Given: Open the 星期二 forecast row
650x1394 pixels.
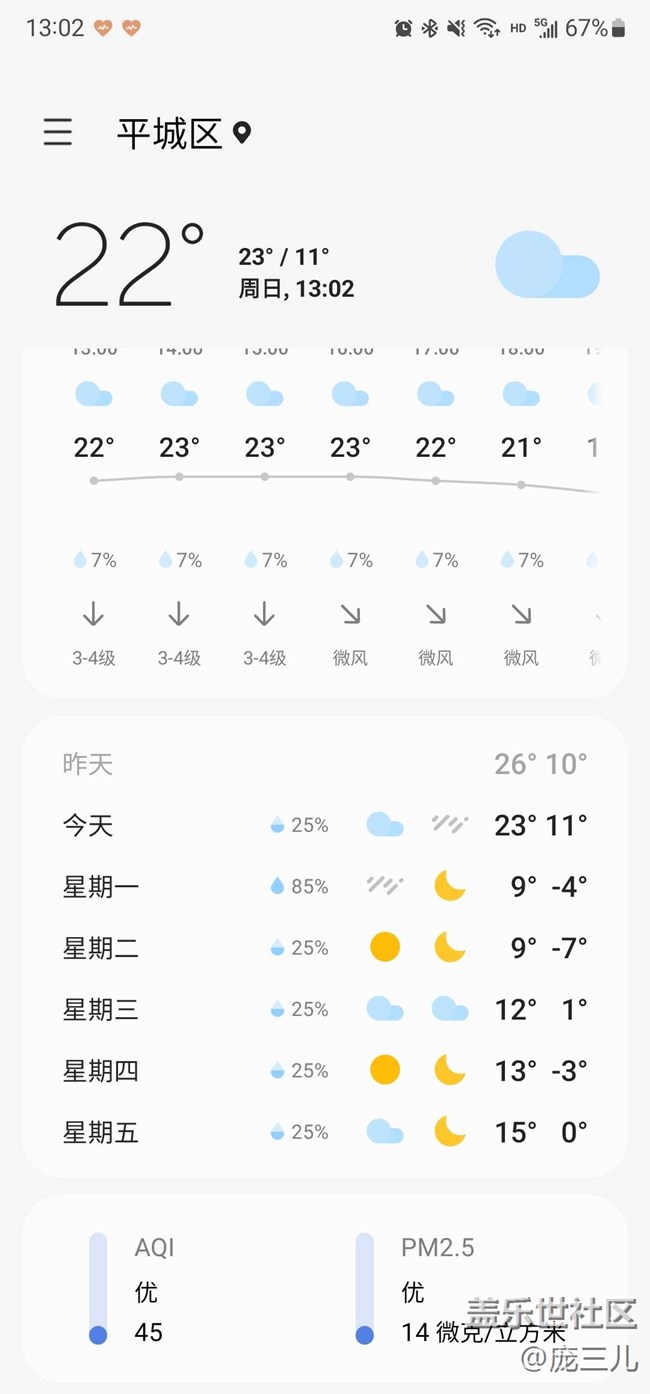Looking at the screenshot, I should 325,947.
